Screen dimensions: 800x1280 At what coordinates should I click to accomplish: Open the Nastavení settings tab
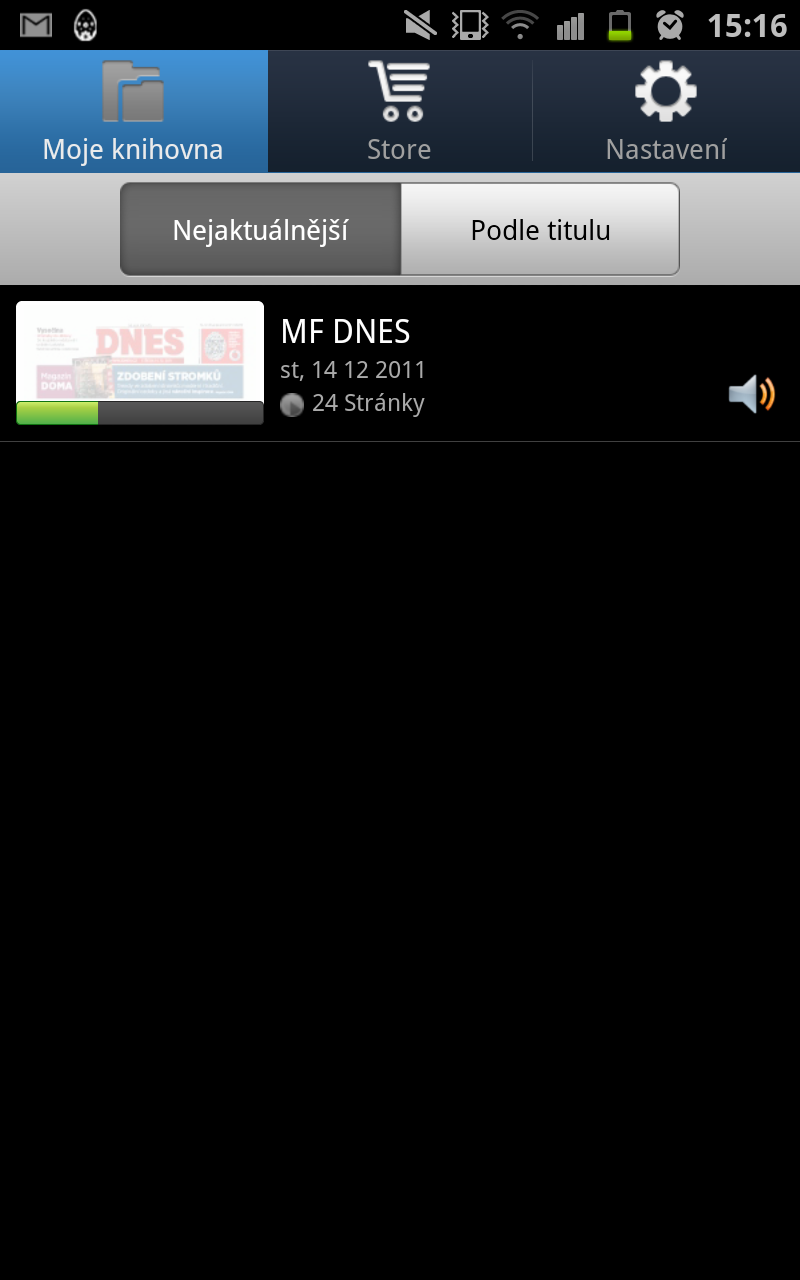click(x=666, y=111)
